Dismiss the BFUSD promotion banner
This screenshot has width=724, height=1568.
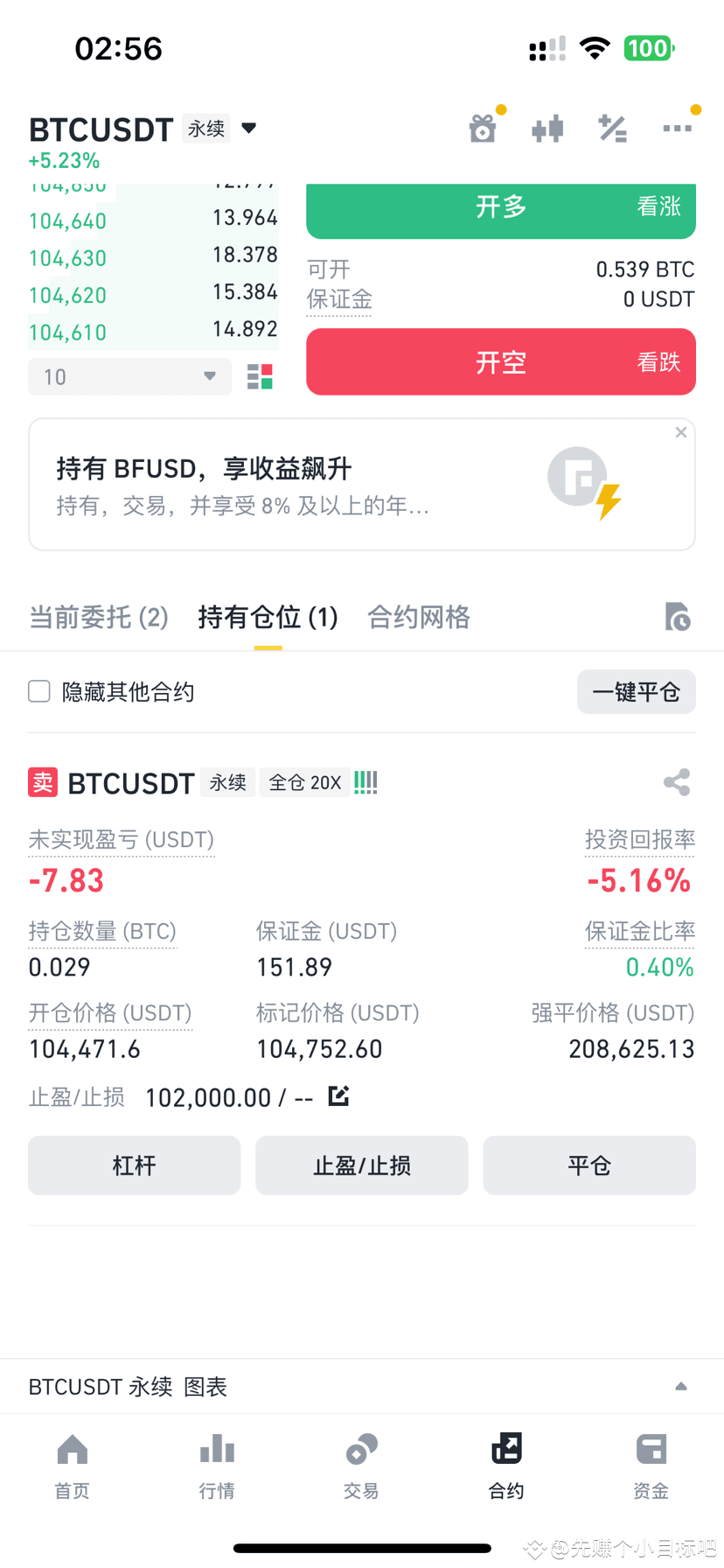click(680, 431)
